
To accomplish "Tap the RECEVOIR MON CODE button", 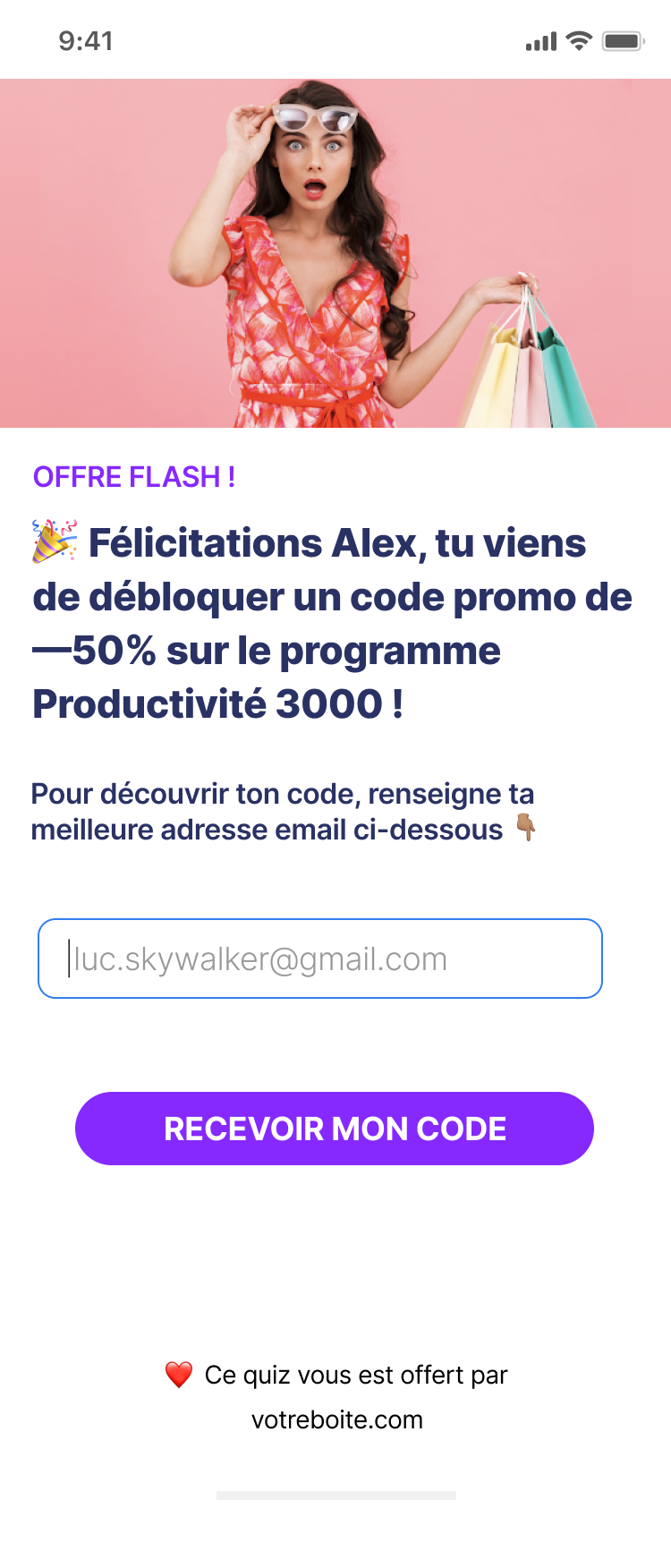I will pyautogui.click(x=335, y=1129).
